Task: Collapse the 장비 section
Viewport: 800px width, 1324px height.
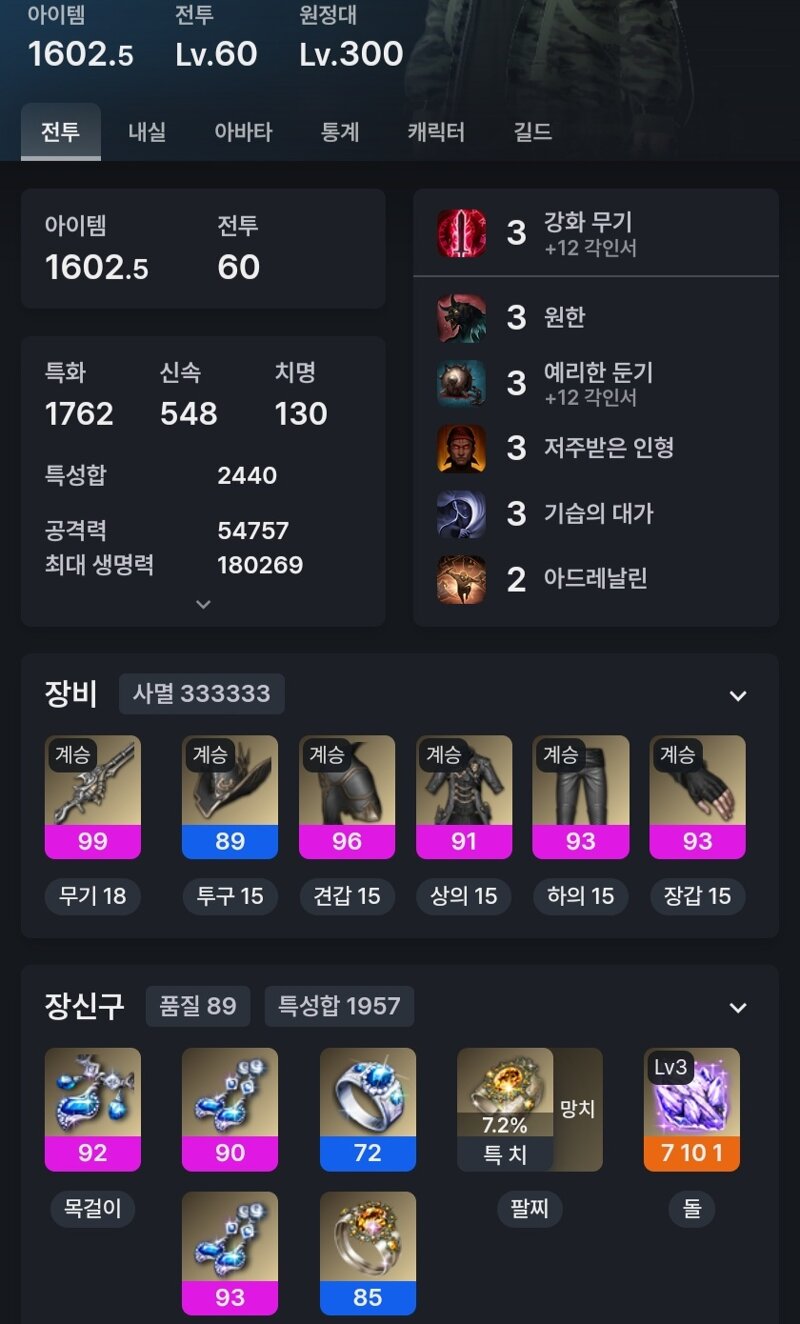Action: (x=738, y=696)
